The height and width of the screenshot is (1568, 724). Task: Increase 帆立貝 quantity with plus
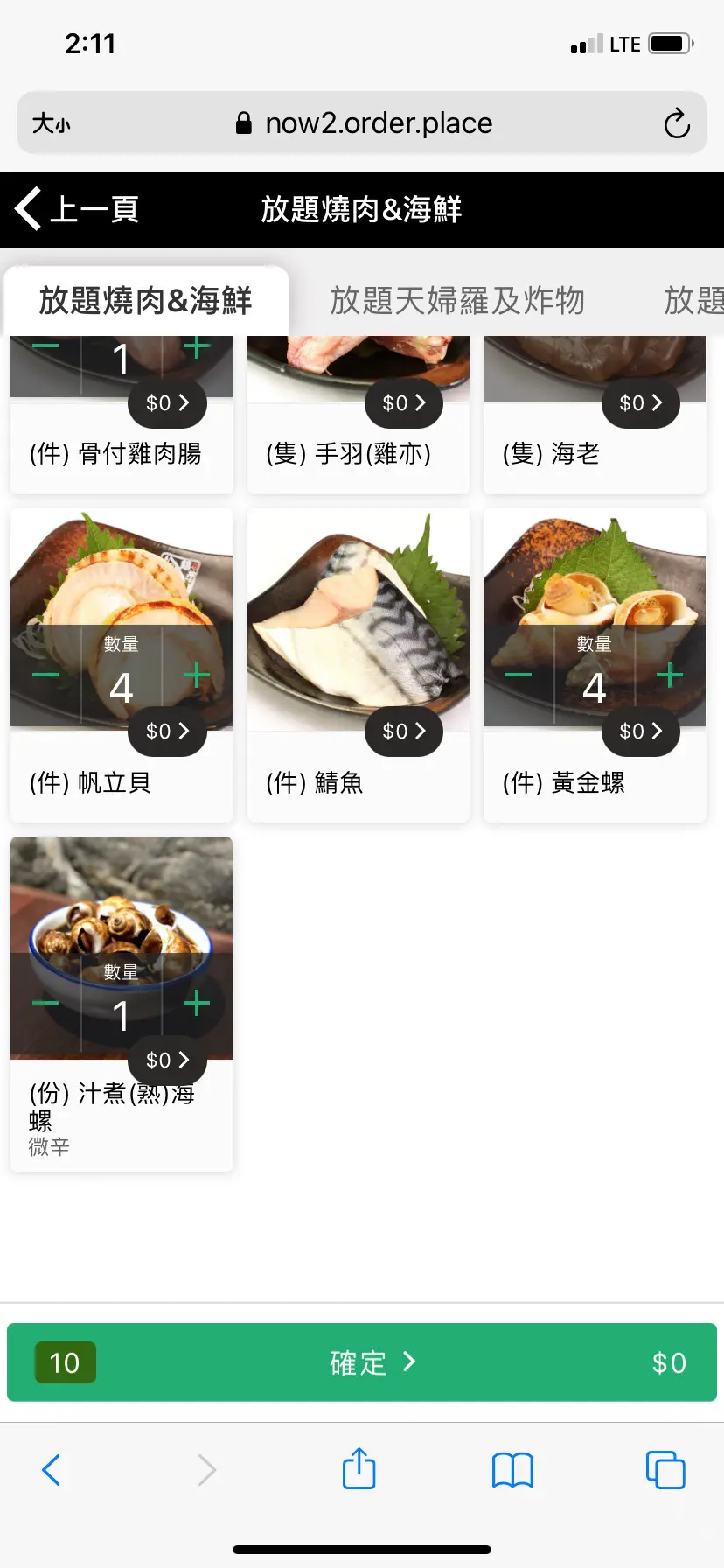coord(197,675)
